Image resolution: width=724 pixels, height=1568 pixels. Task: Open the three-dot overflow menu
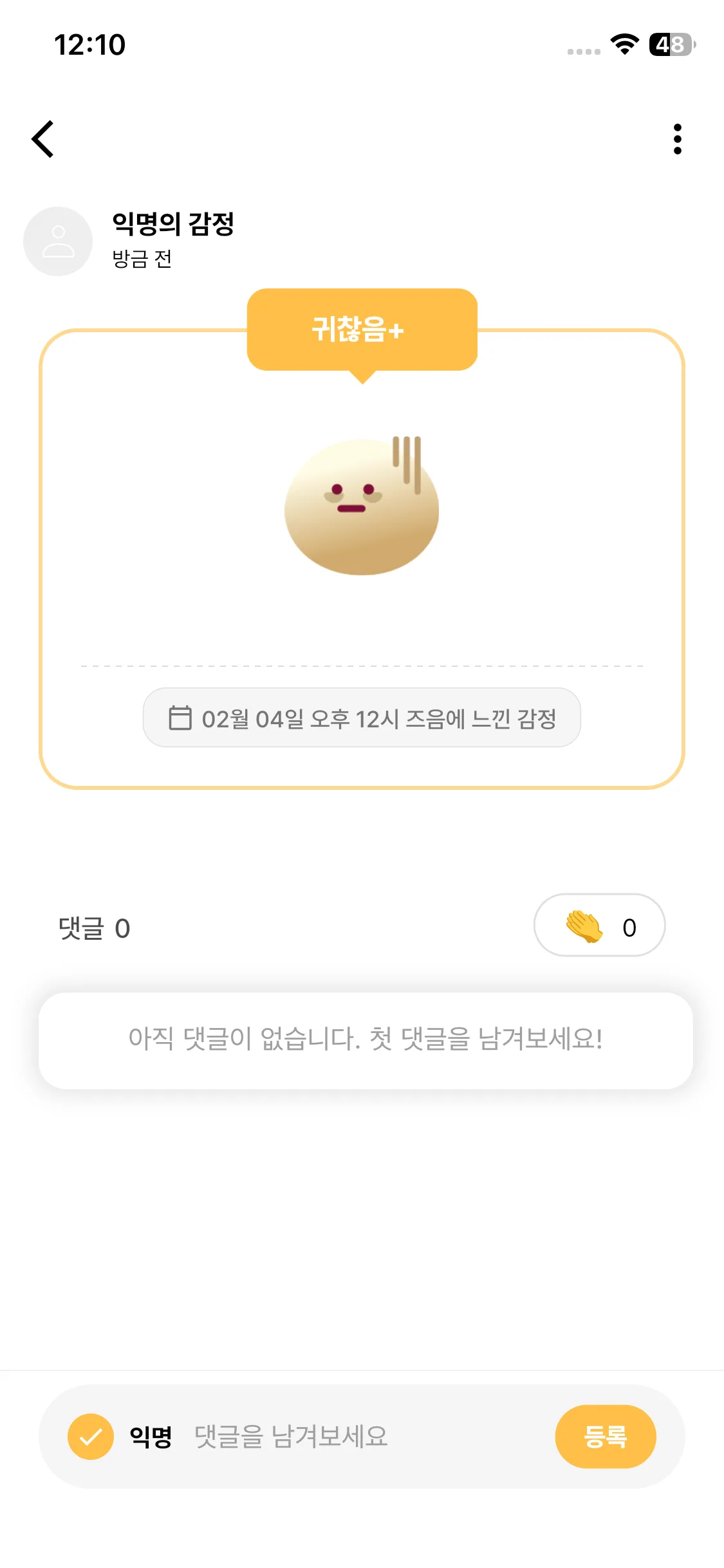pyautogui.click(x=677, y=139)
